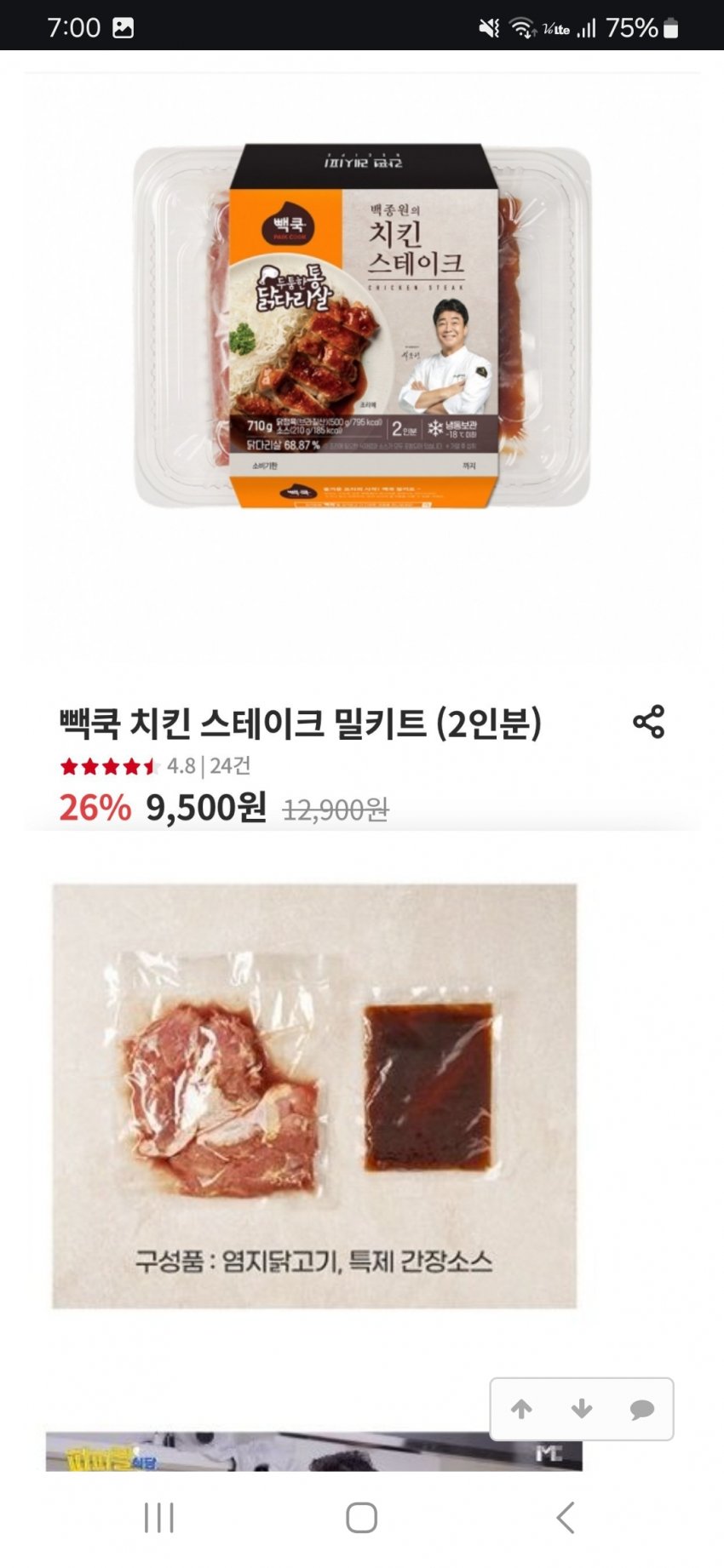Share this chicken steak meal kit
Image resolution: width=724 pixels, height=1568 pixels.
tap(648, 722)
